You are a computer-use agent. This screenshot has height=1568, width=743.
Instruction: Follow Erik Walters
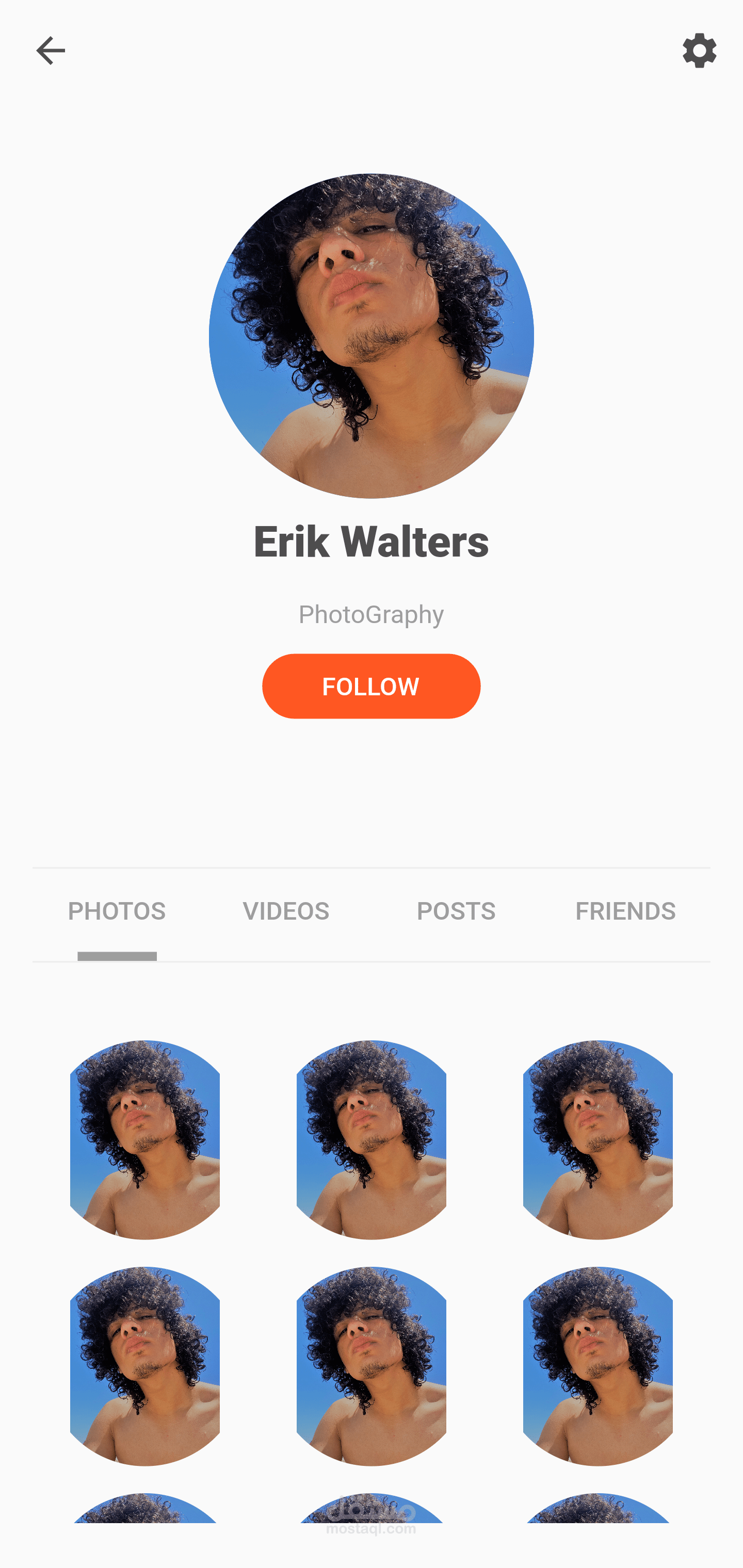click(371, 686)
